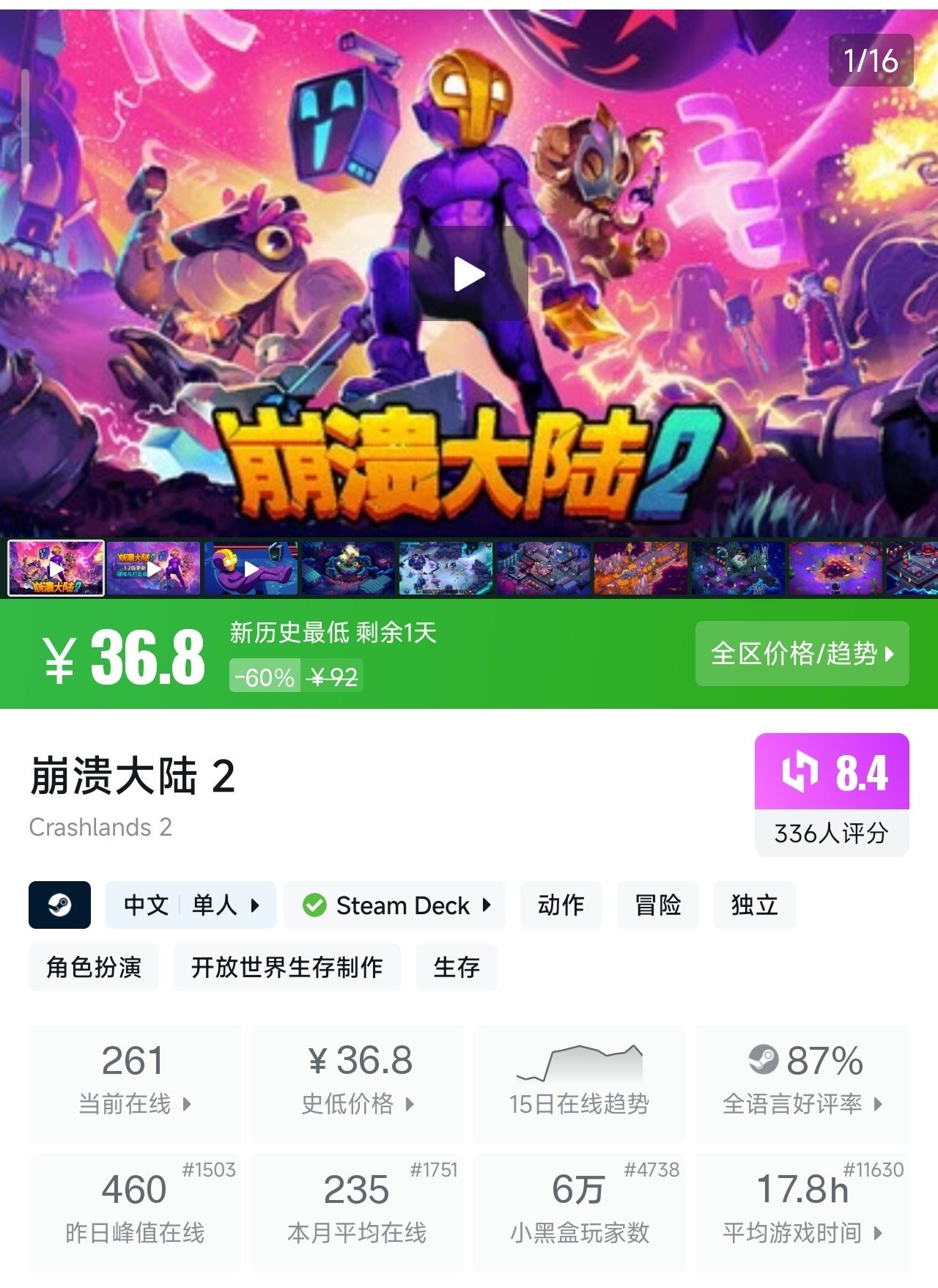The width and height of the screenshot is (938, 1288).
Task: Open Steam Deck compatibility info
Action: [x=395, y=905]
